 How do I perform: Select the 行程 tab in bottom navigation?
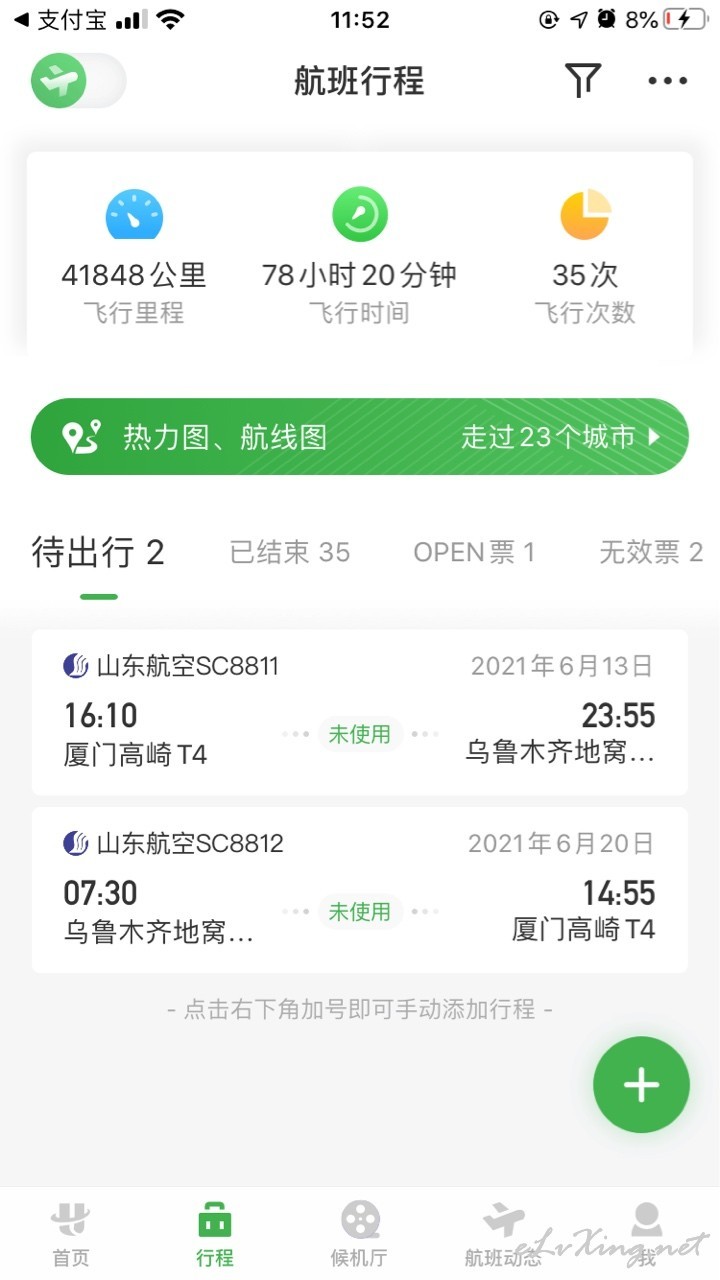point(215,1233)
